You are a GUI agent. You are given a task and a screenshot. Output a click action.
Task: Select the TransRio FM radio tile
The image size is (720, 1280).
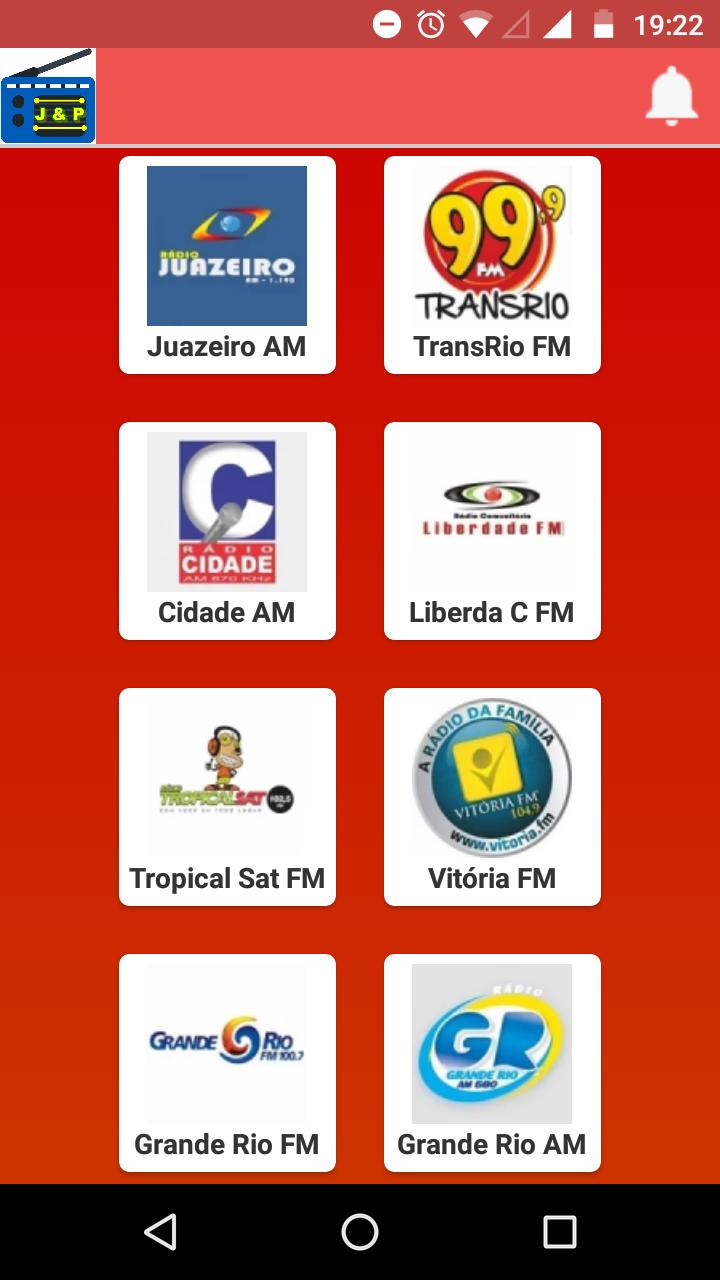(492, 265)
